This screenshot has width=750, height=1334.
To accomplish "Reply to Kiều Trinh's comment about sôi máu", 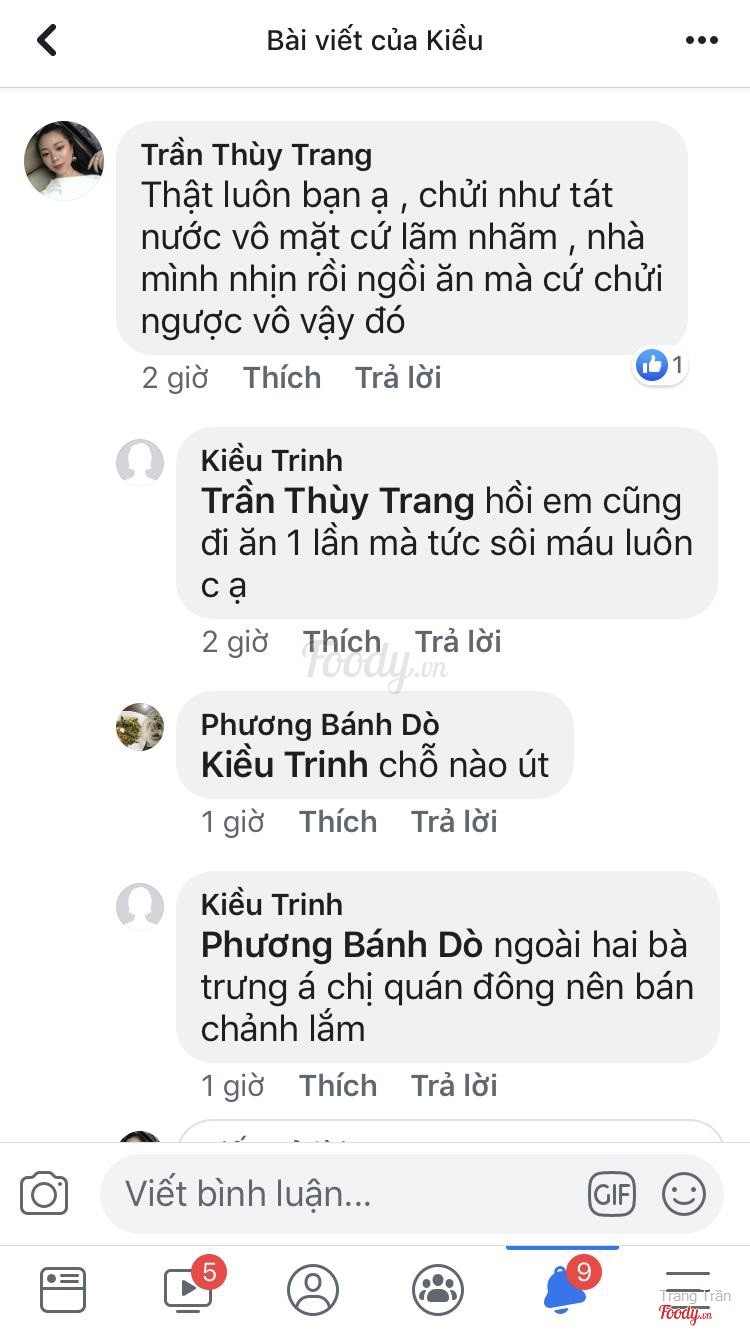I will (x=458, y=642).
